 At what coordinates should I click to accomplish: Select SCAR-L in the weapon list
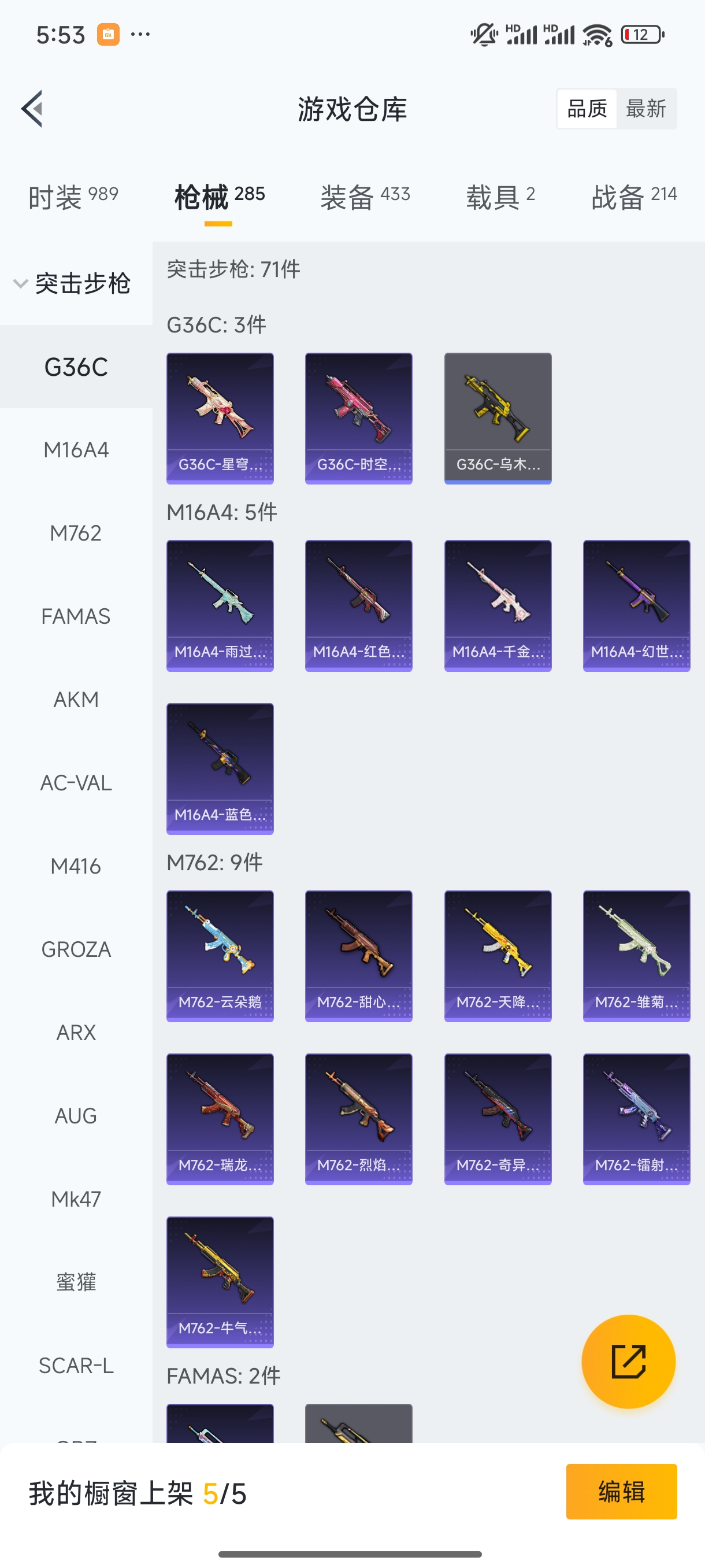point(76,1366)
